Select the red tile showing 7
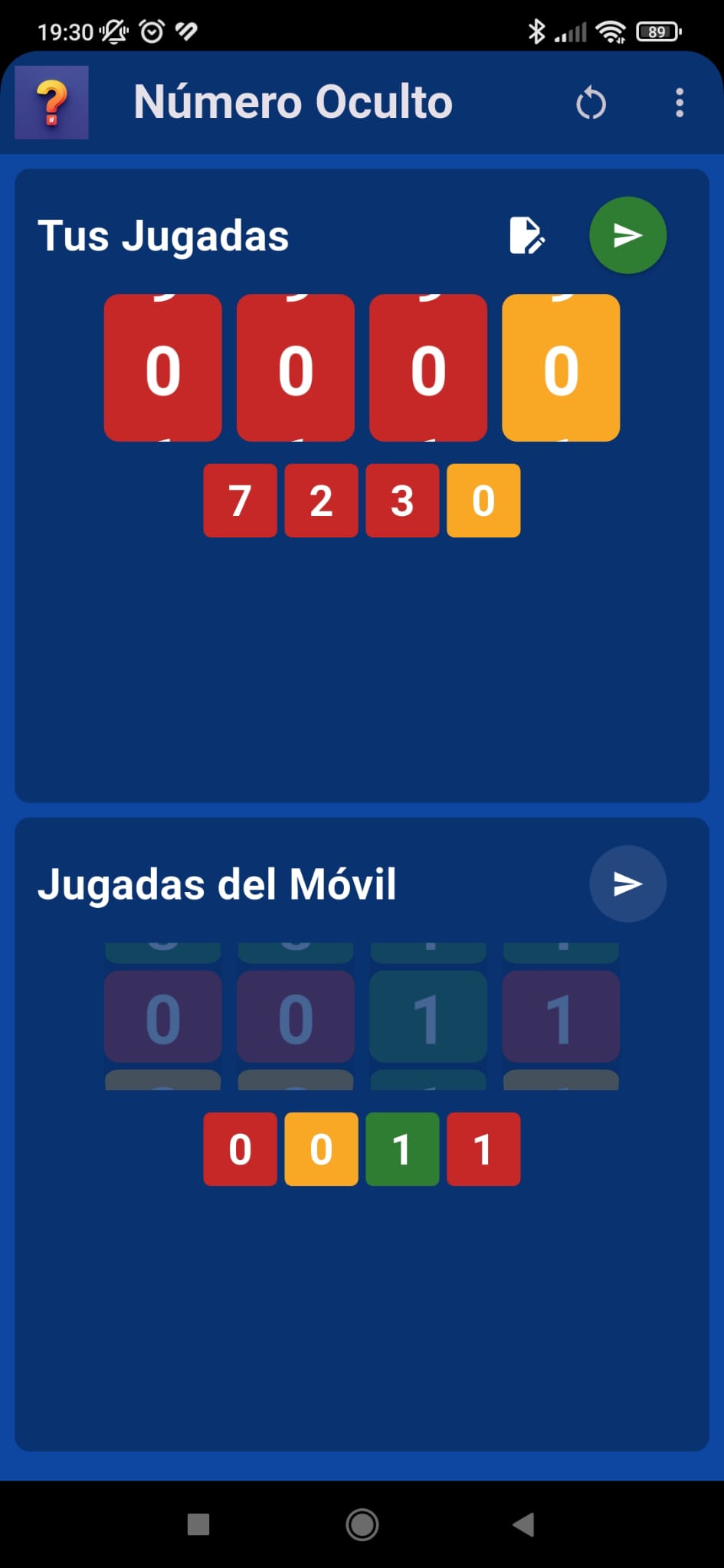 [x=240, y=501]
